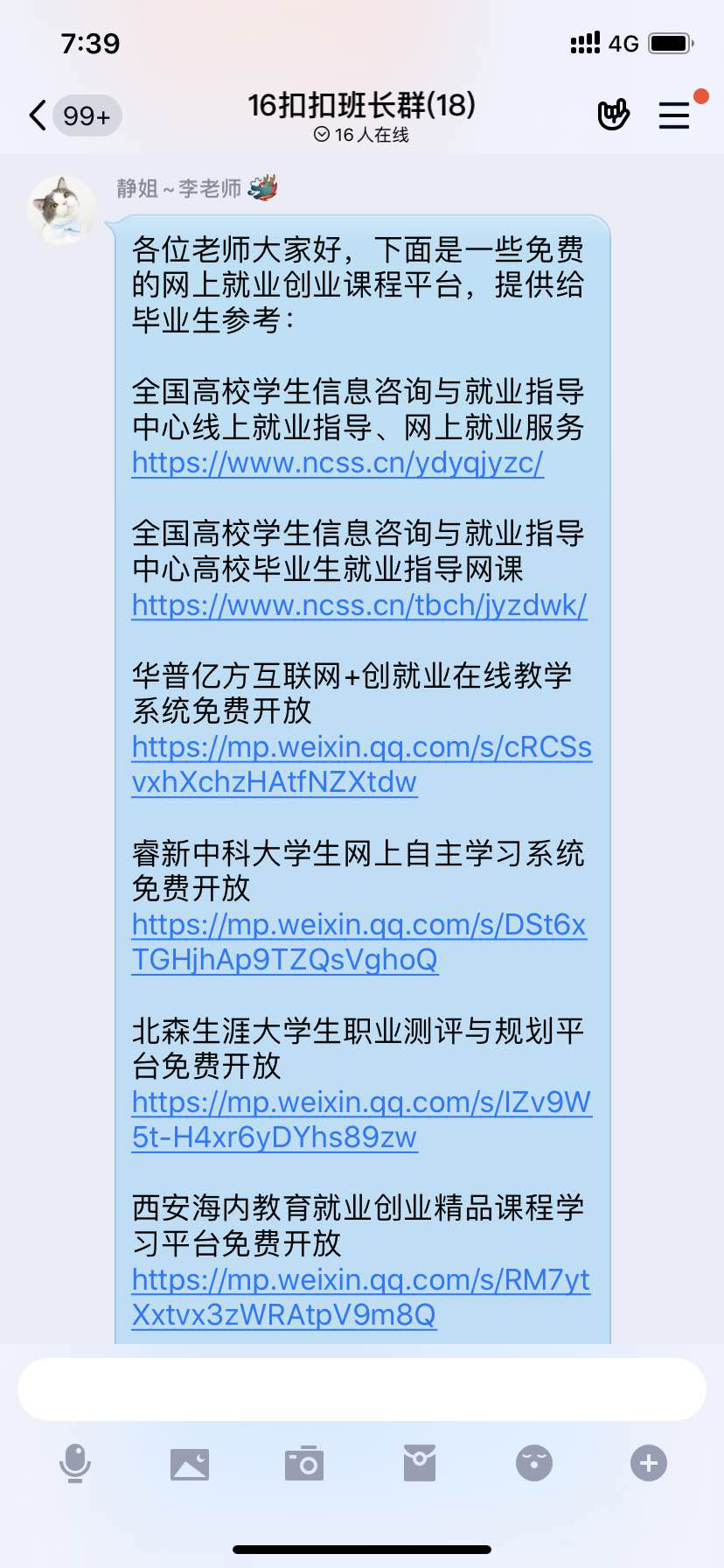Start voice input with microphone icon
The height and width of the screenshot is (1568, 724).
pyautogui.click(x=75, y=1463)
